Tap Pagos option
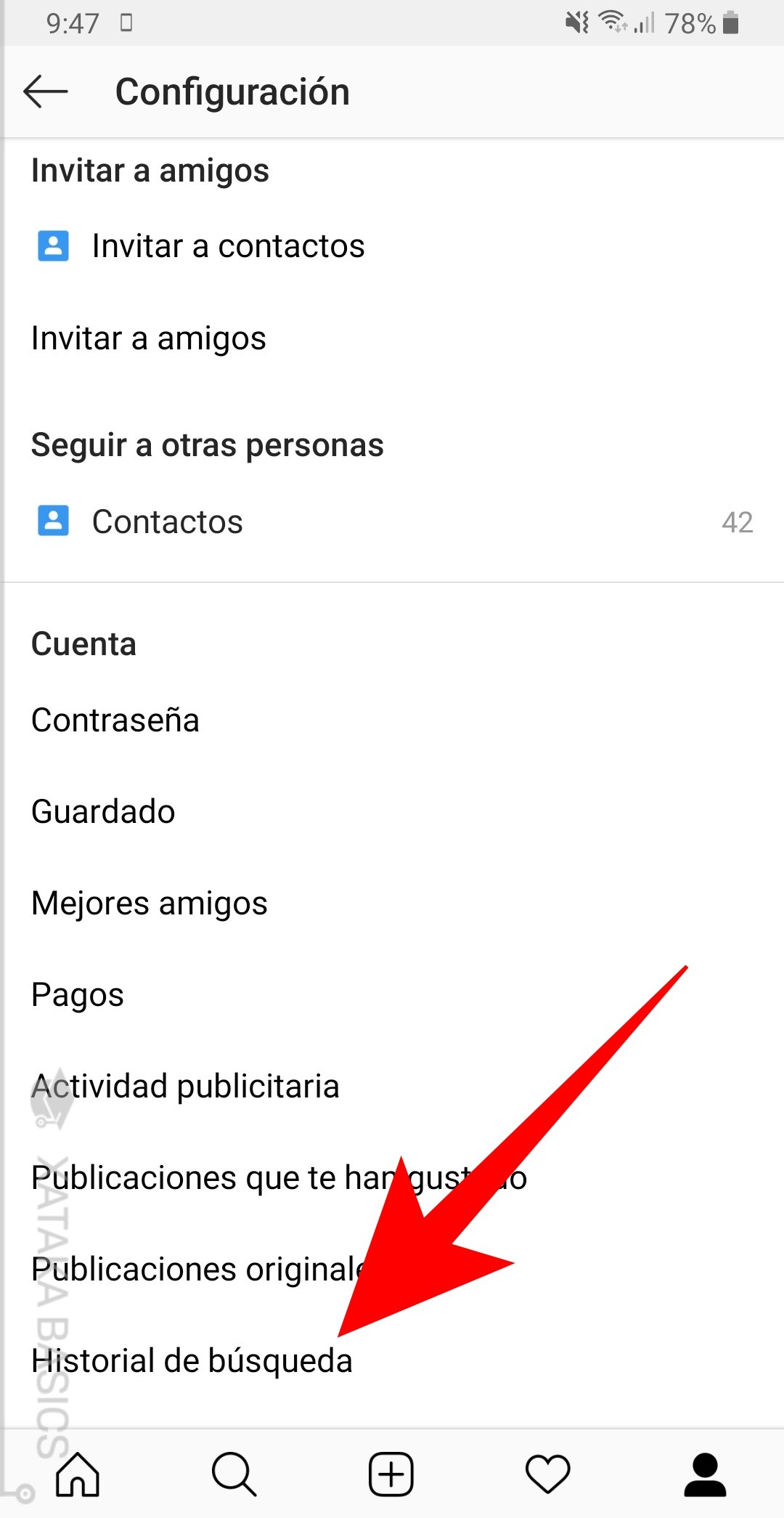The image size is (784, 1518). tap(77, 994)
